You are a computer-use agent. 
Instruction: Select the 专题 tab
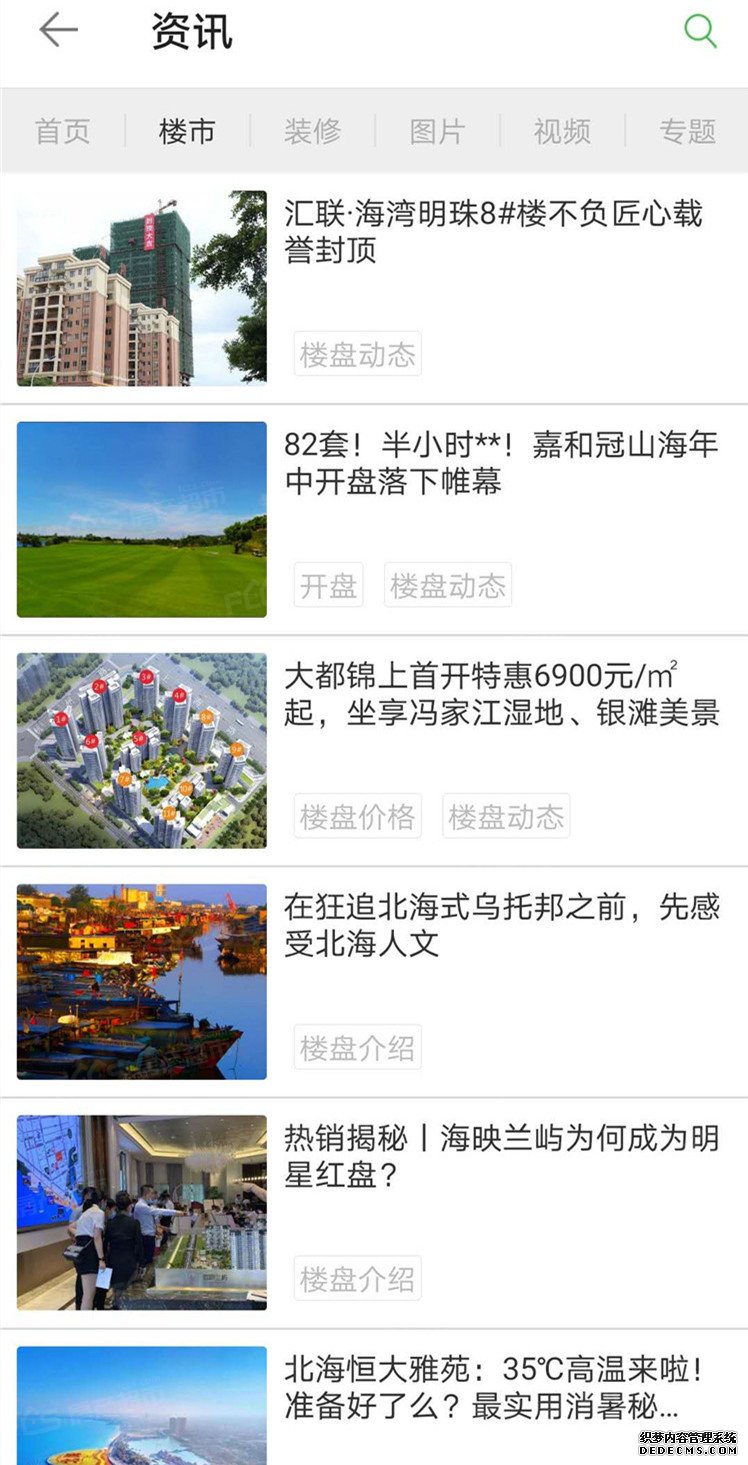click(x=687, y=131)
